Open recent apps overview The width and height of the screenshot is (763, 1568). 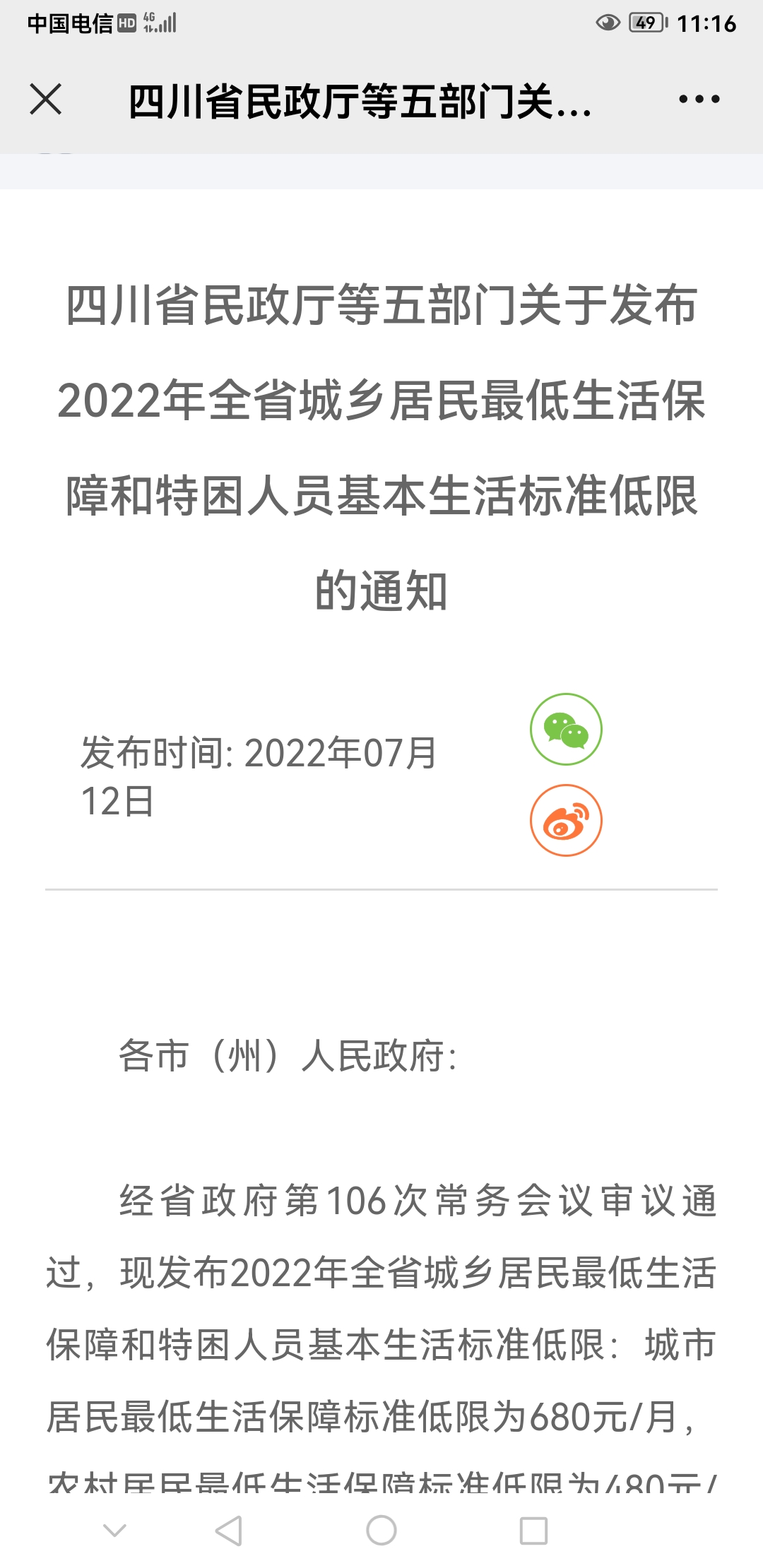tap(533, 1531)
